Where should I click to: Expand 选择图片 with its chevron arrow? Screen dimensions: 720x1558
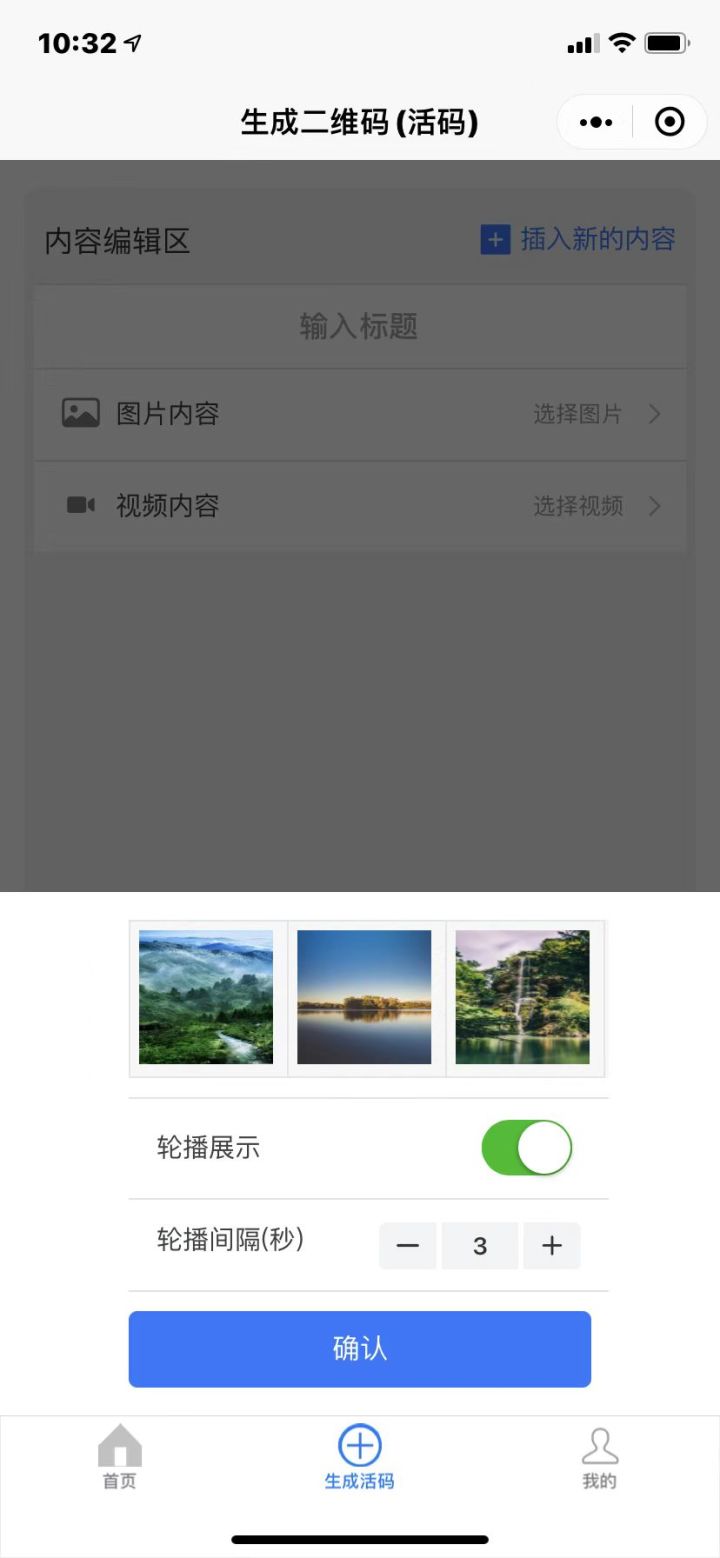click(655, 413)
